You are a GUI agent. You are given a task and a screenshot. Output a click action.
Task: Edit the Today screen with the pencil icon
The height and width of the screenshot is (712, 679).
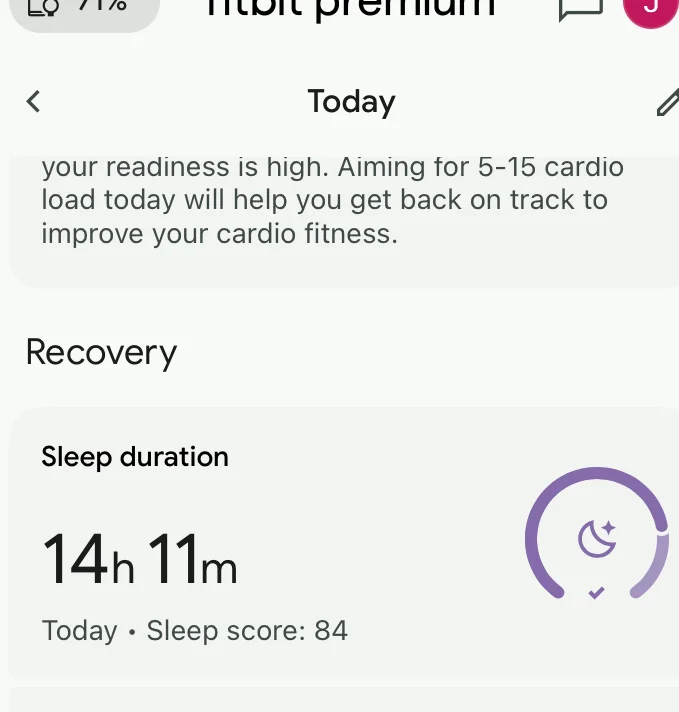667,102
